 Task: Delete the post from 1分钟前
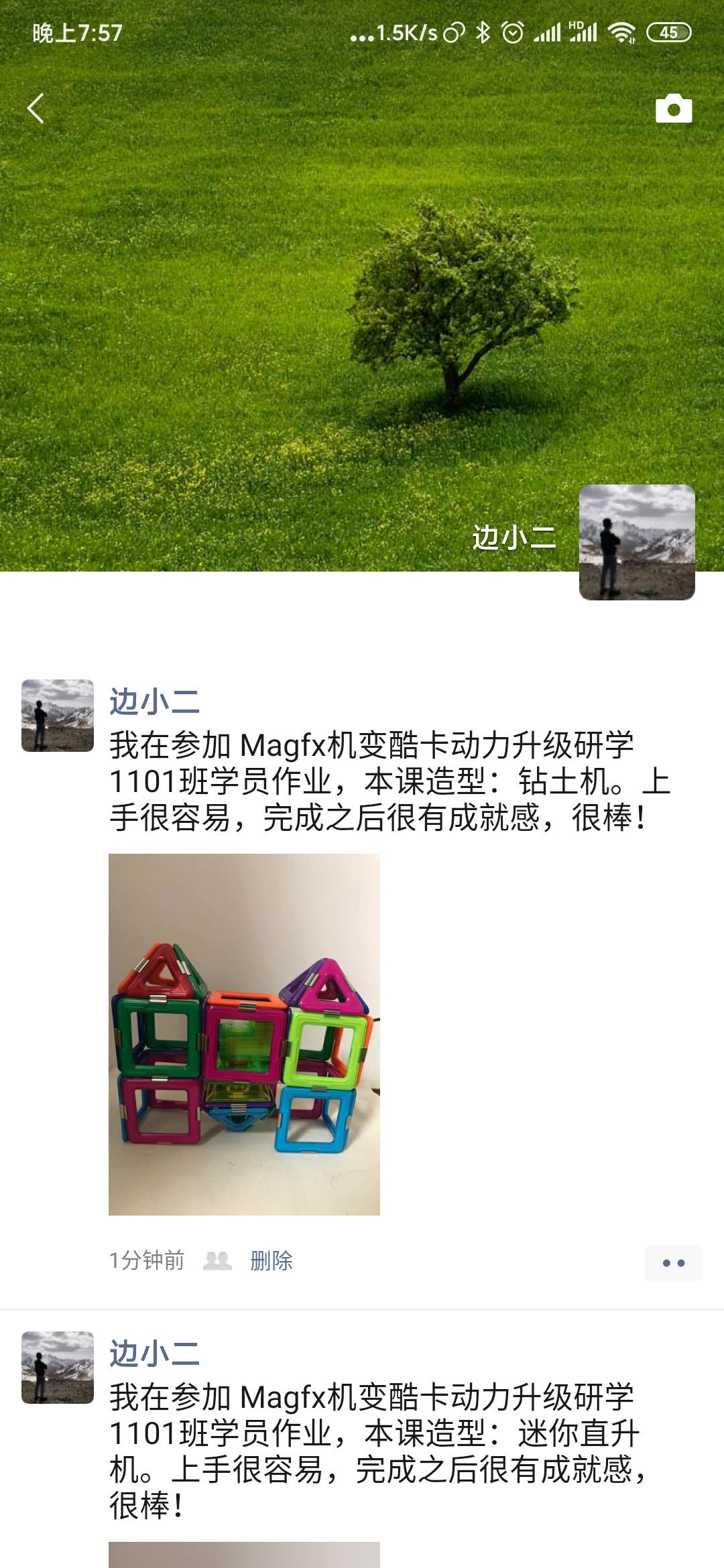click(x=271, y=1261)
